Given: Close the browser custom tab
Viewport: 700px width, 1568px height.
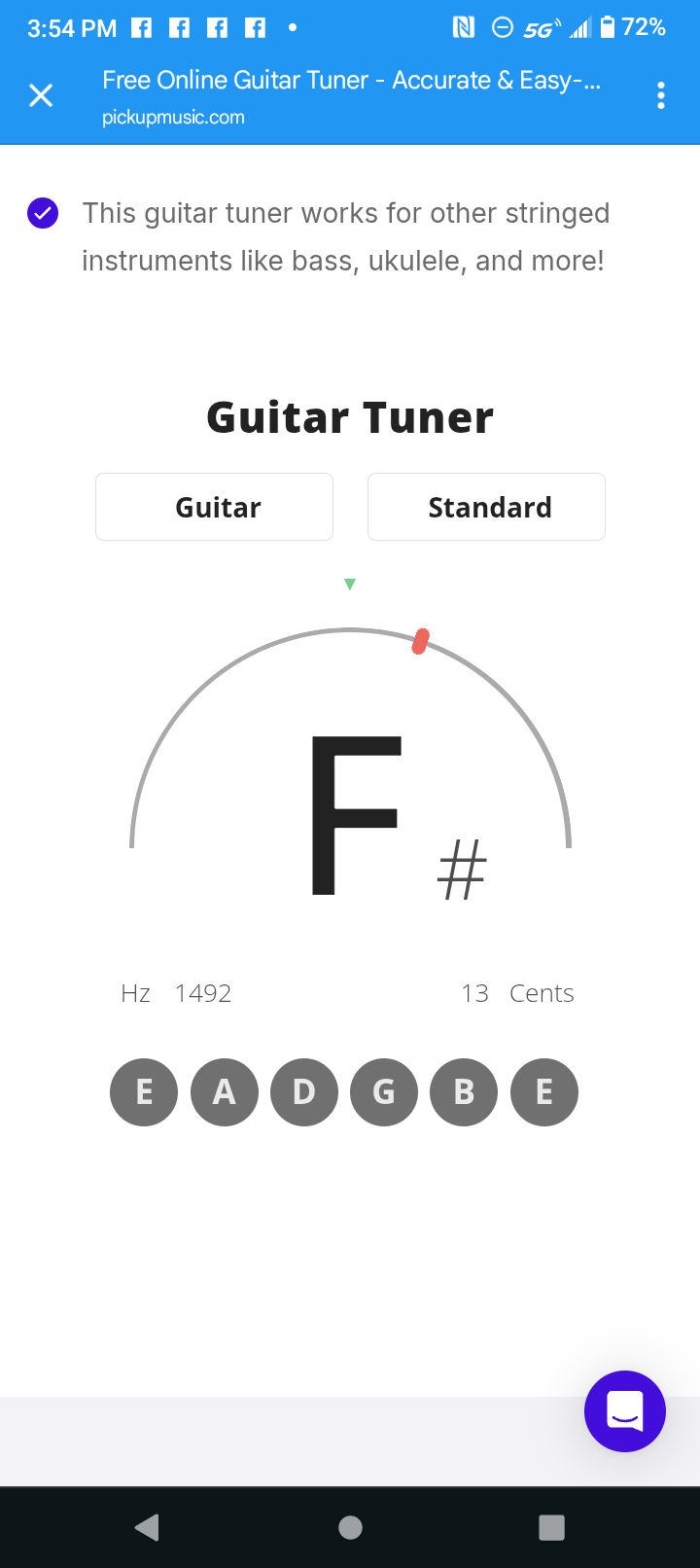Looking at the screenshot, I should pyautogui.click(x=41, y=95).
